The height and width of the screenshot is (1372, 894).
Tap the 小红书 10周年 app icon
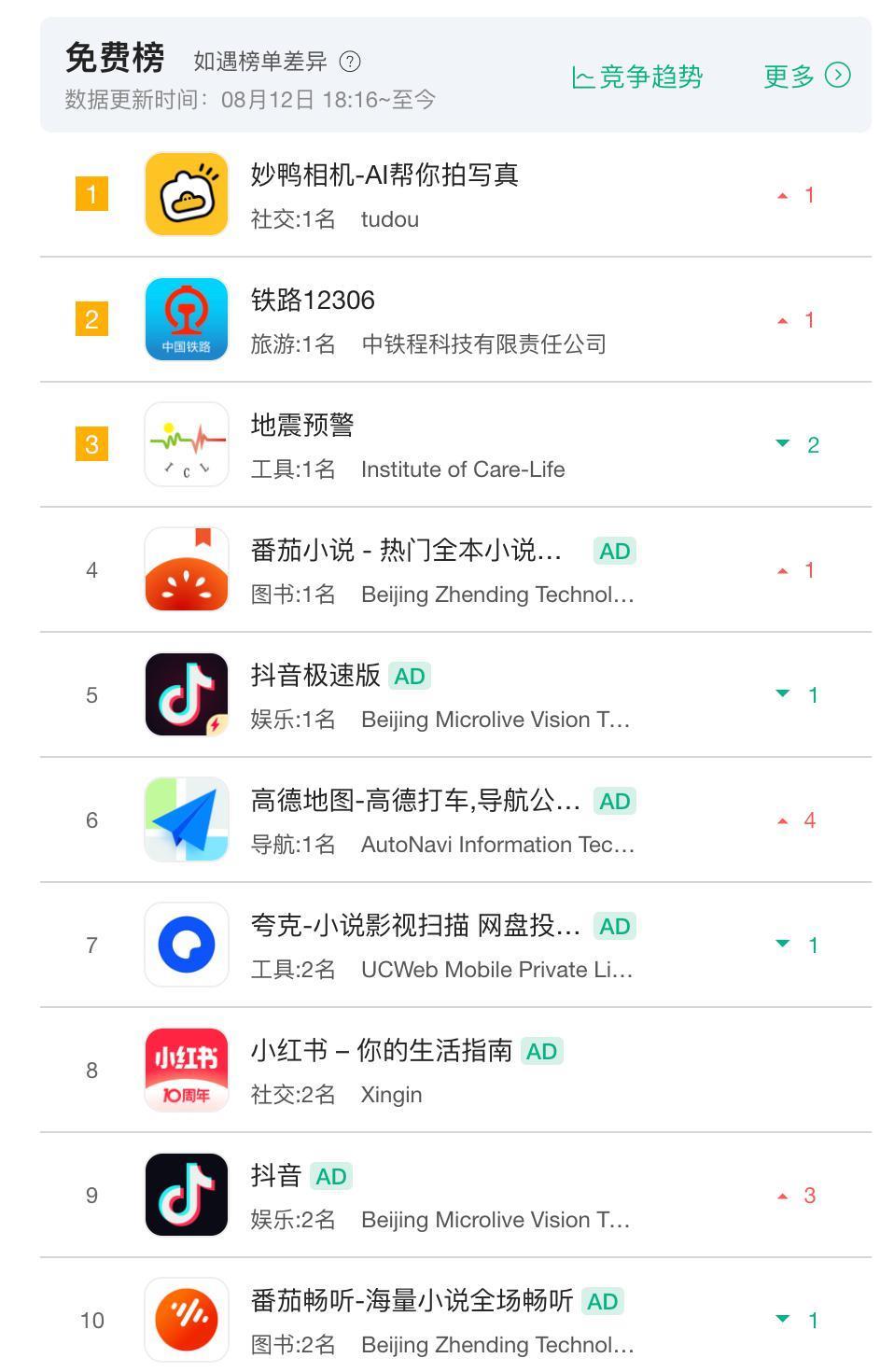[186, 1070]
